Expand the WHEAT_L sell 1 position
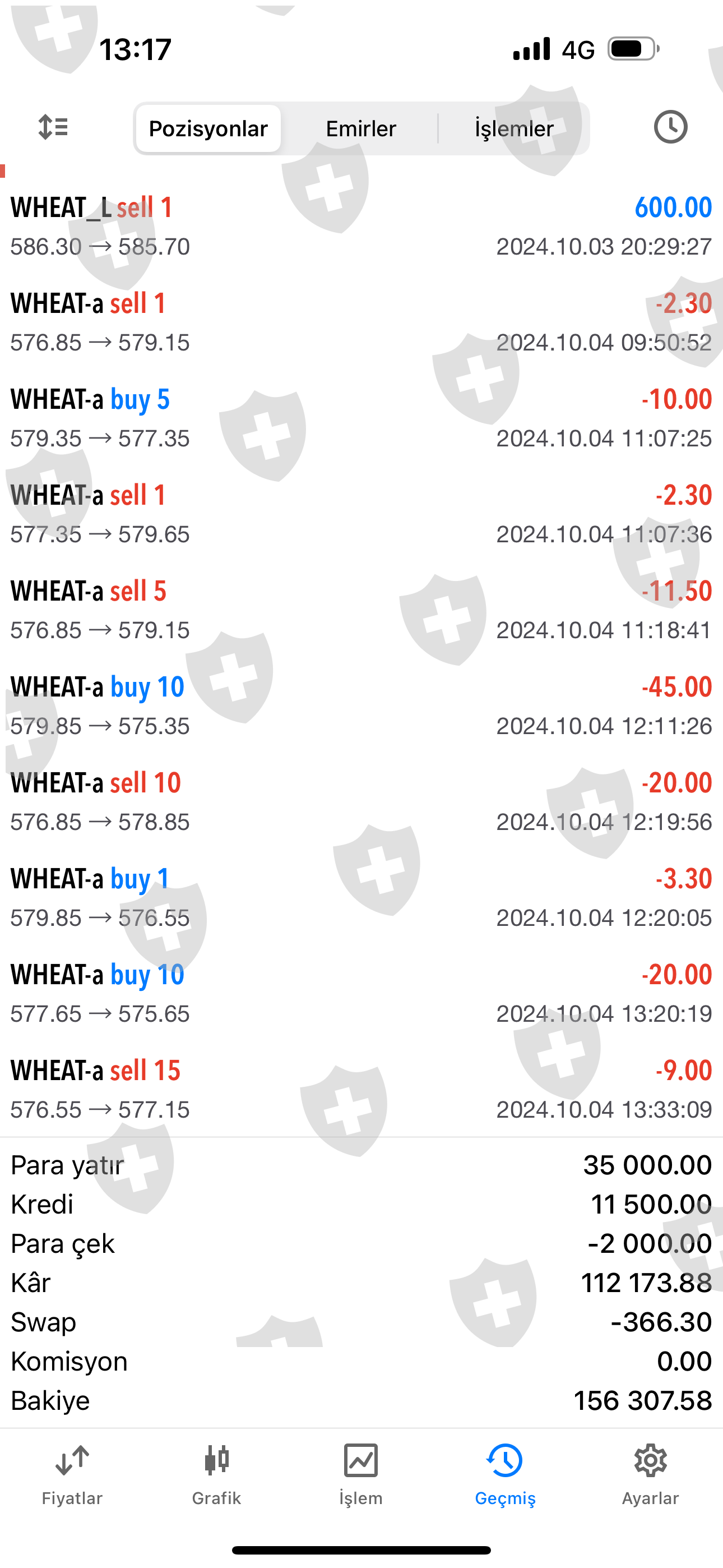The height and width of the screenshot is (1568, 723). tap(361, 226)
